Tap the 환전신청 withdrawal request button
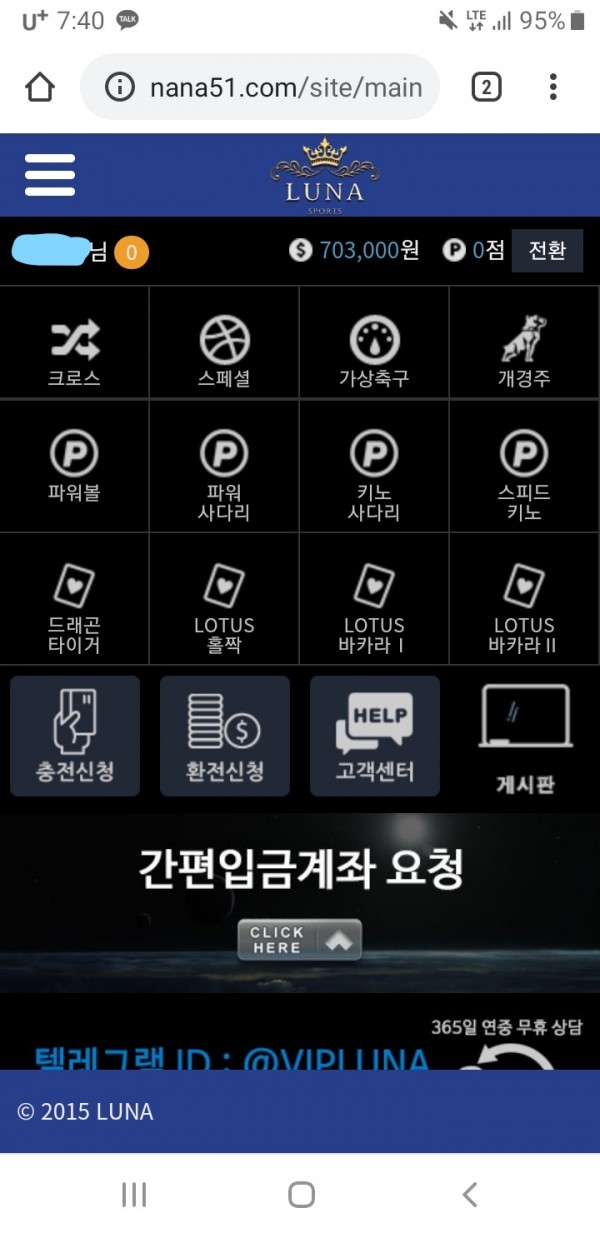600x1233 pixels. point(225,736)
